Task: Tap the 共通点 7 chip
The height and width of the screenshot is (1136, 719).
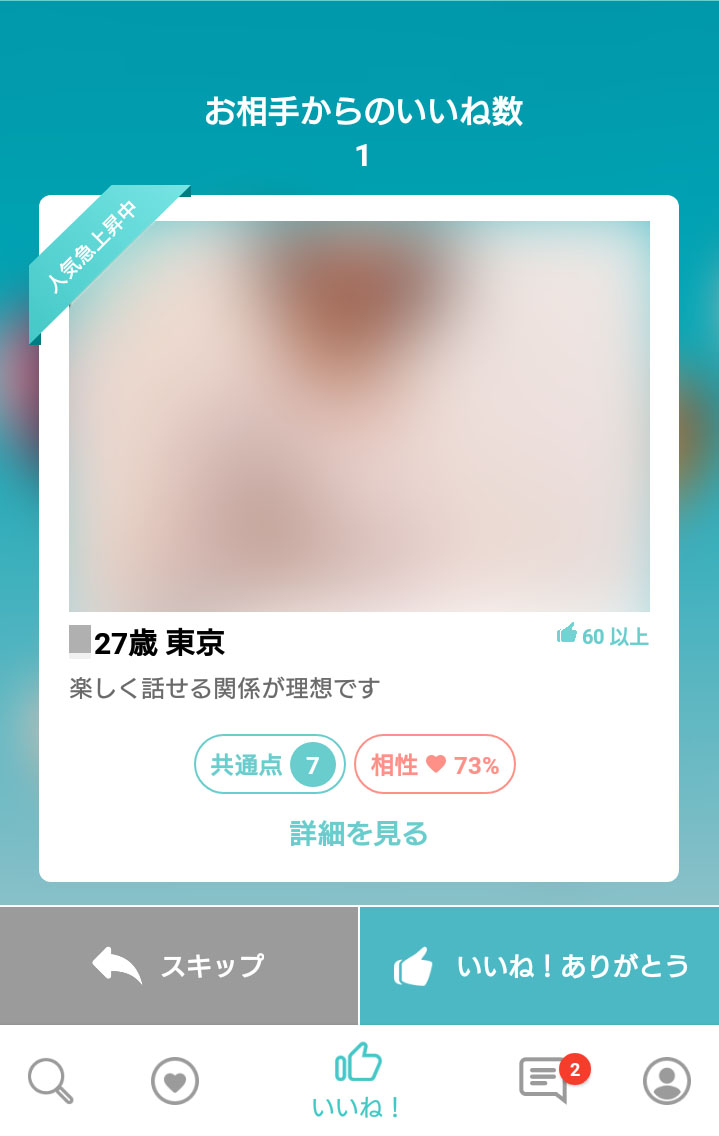Action: 269,765
